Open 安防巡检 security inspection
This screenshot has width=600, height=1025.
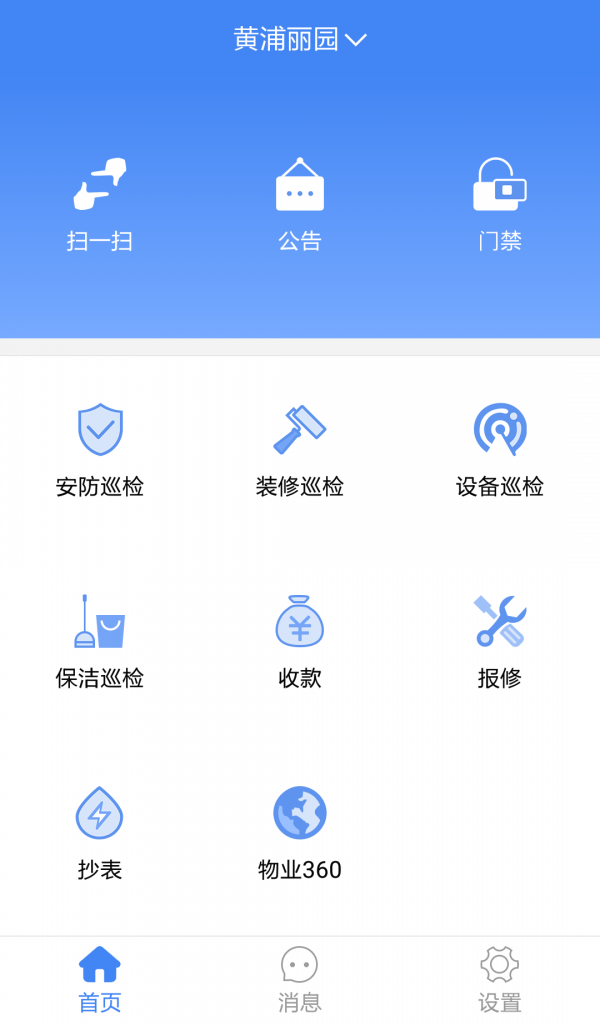(99, 450)
